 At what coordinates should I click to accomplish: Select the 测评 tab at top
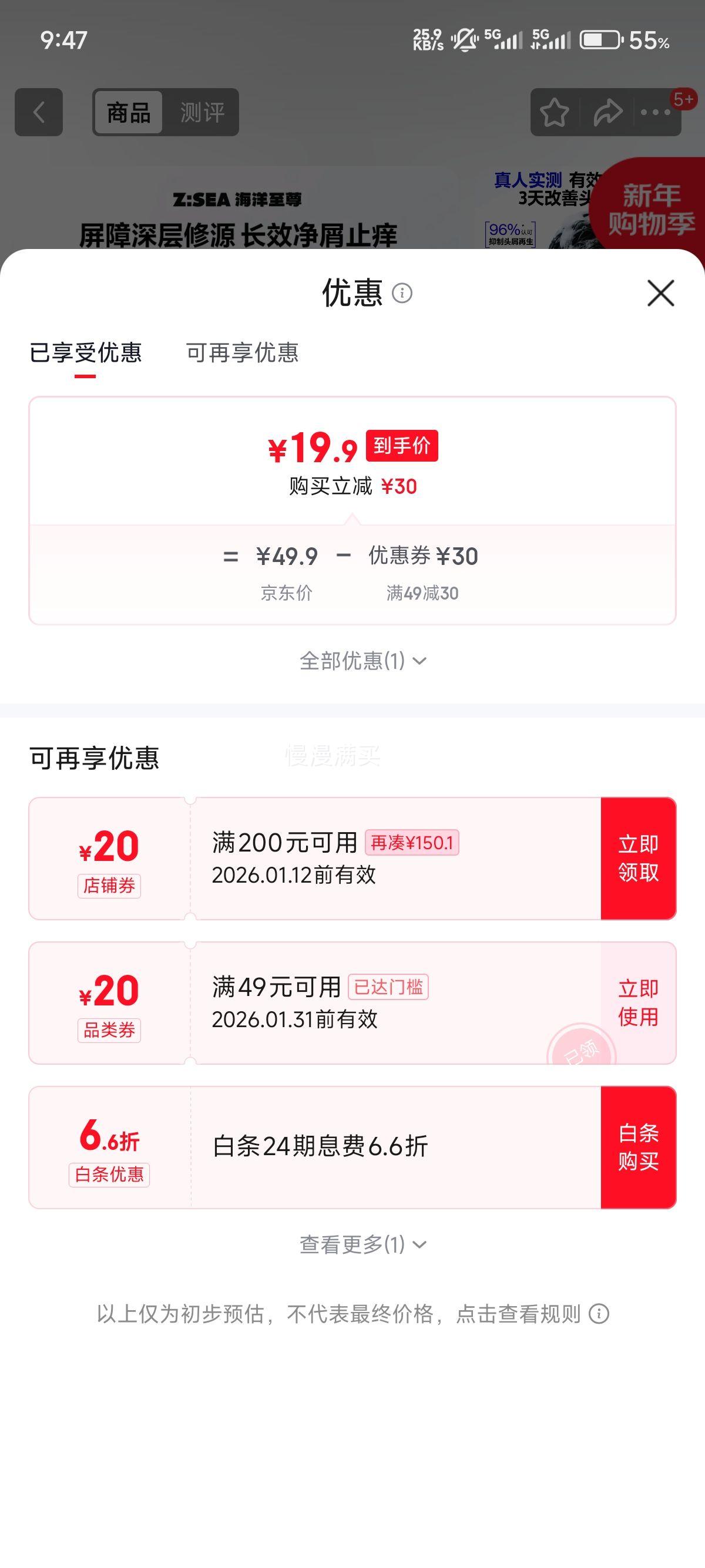(x=201, y=112)
